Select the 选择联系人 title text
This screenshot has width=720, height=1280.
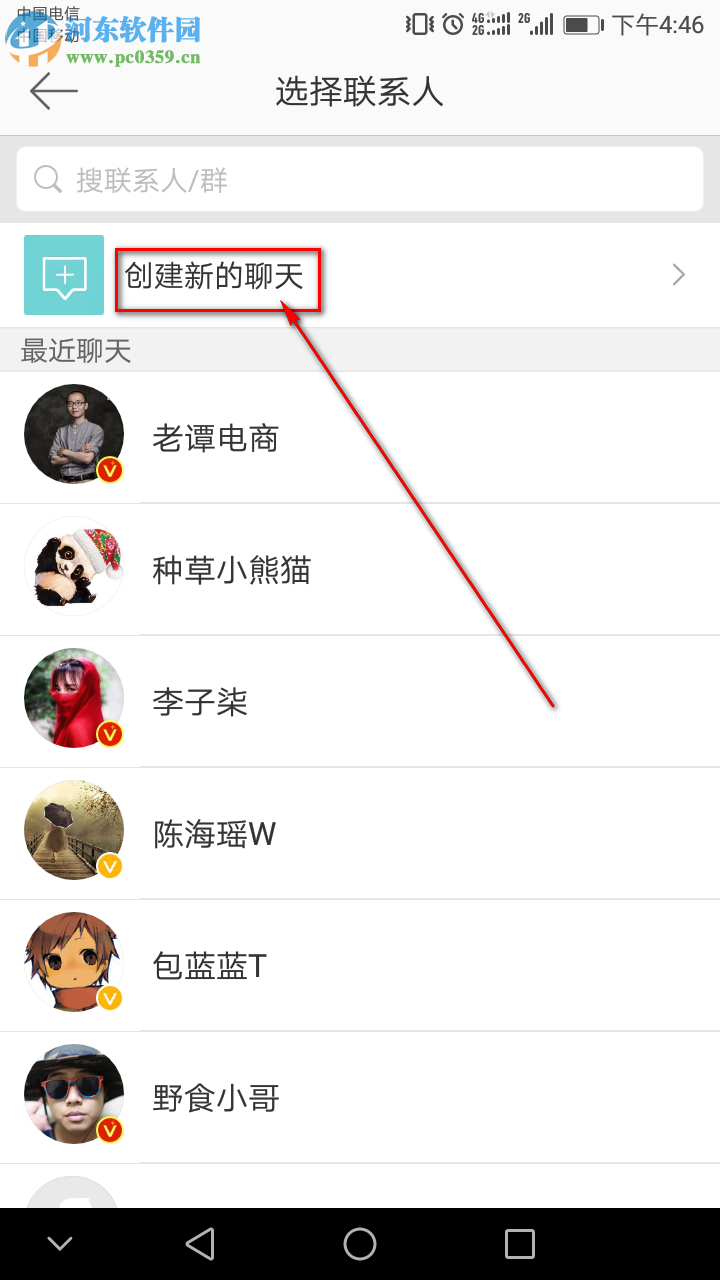point(359,91)
